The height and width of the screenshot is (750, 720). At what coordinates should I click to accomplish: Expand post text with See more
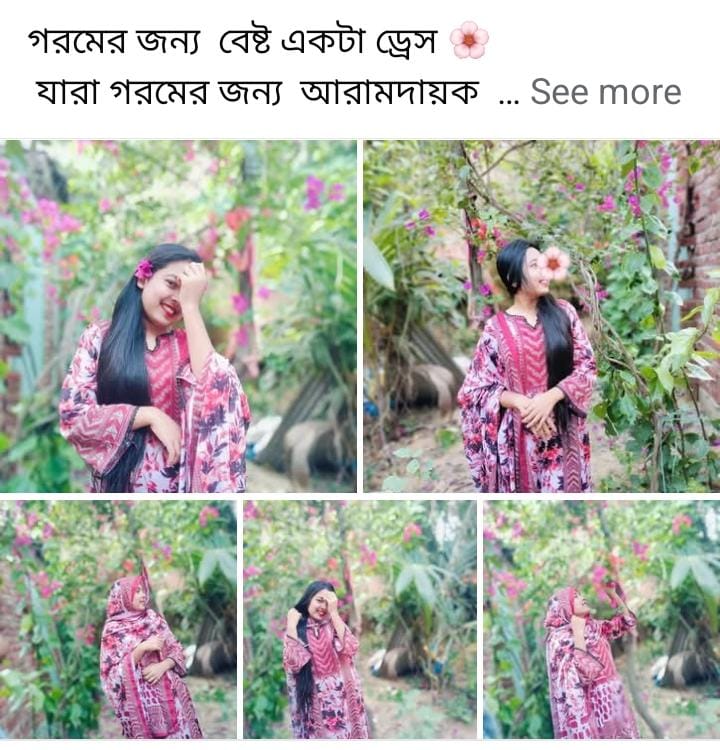(x=605, y=92)
